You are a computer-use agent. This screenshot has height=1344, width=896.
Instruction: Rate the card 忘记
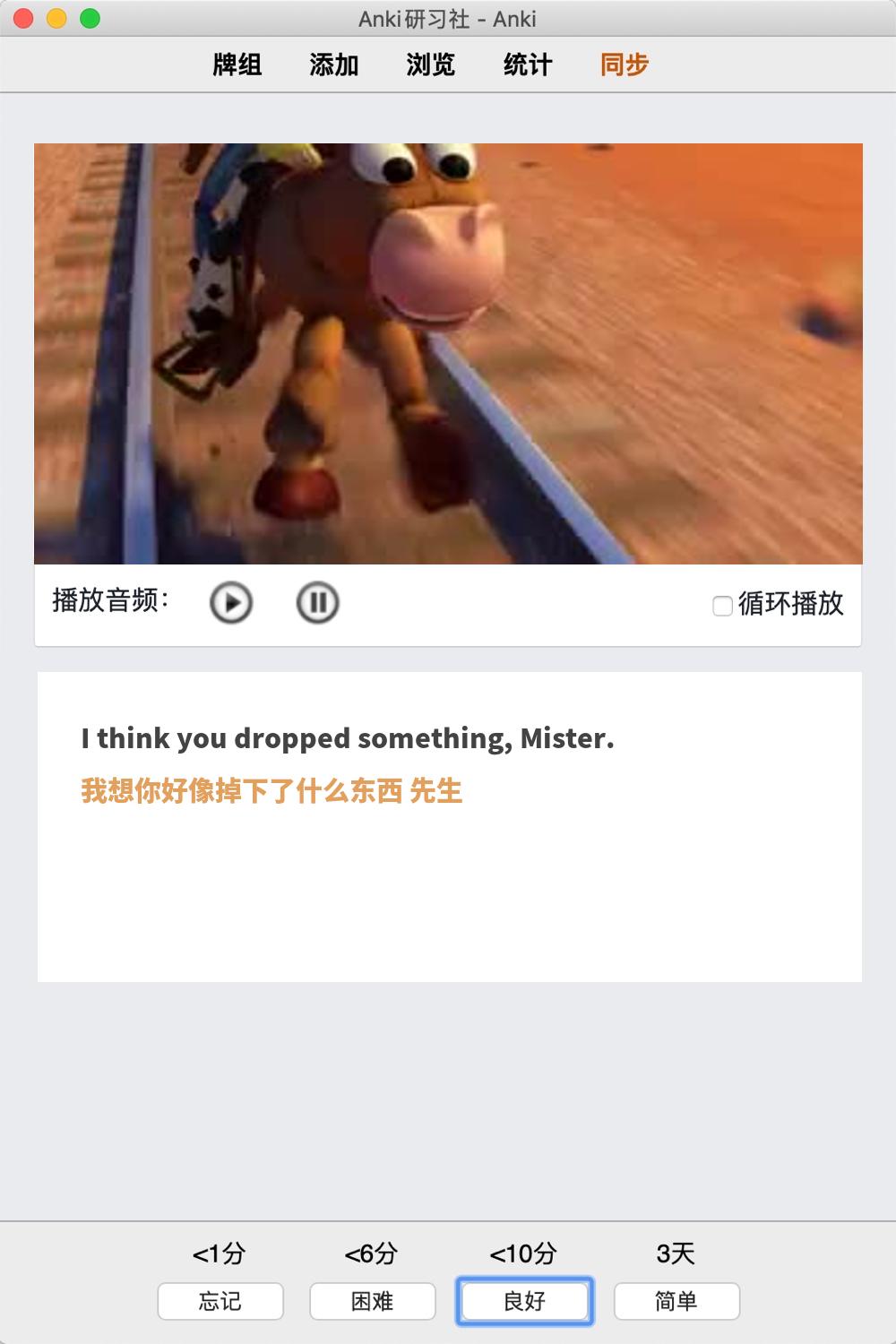click(x=220, y=1301)
